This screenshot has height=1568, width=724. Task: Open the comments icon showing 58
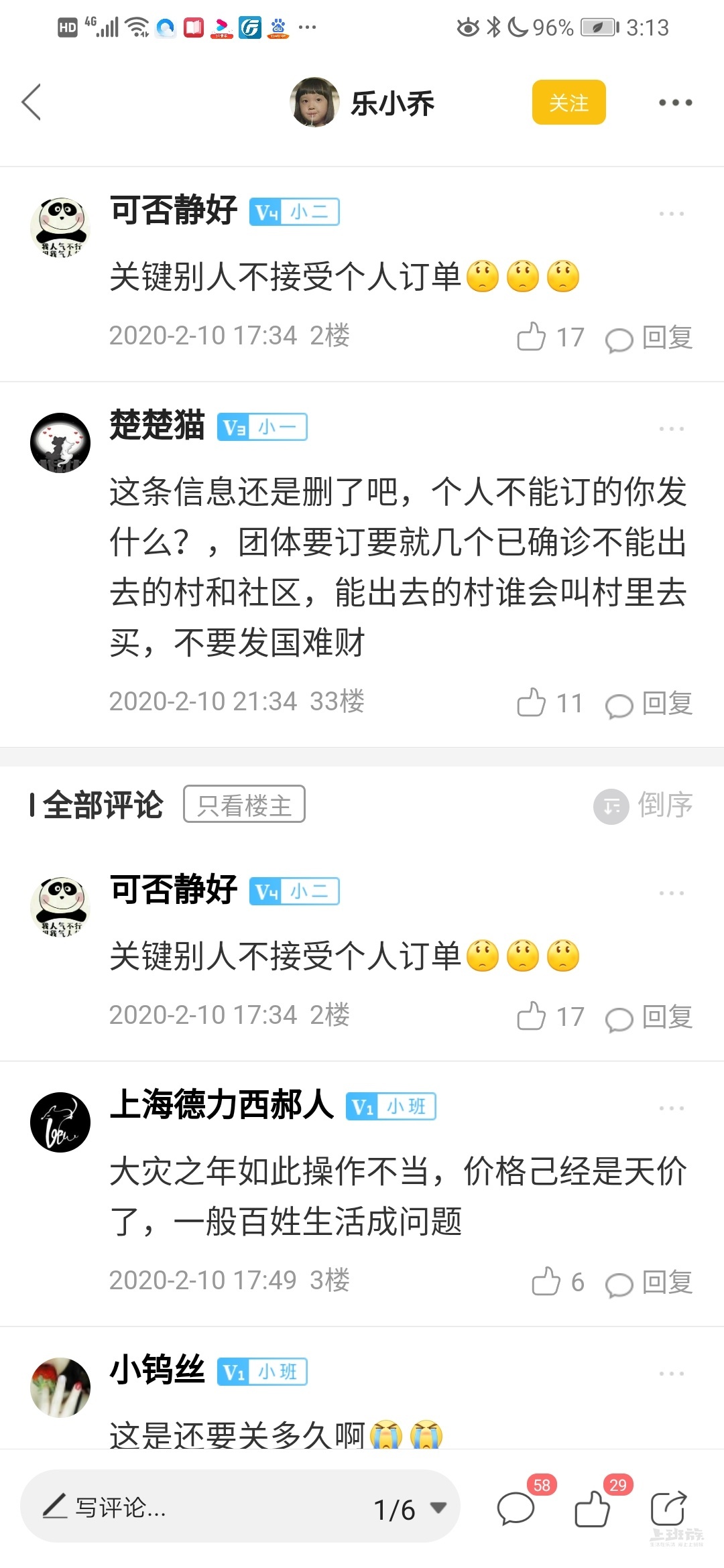click(516, 1509)
